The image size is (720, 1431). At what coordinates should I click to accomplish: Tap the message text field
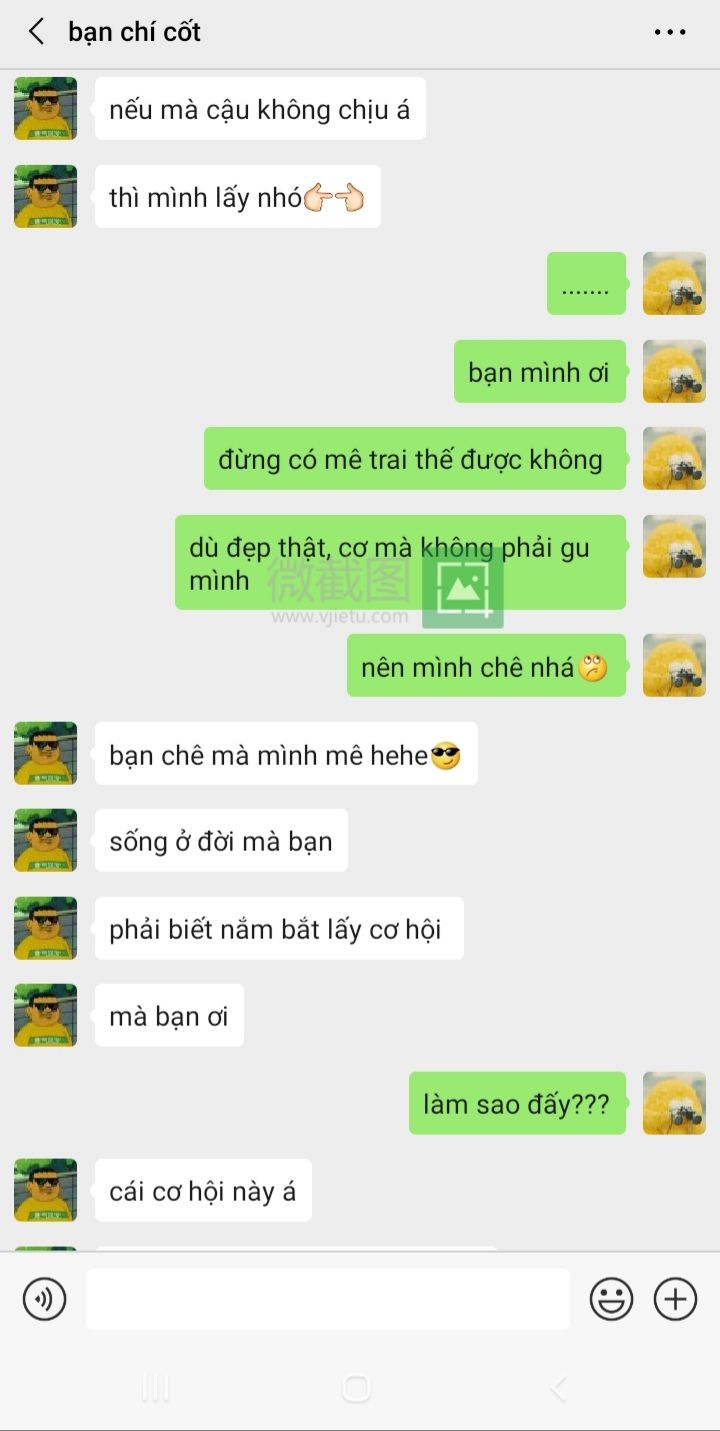pos(327,1299)
